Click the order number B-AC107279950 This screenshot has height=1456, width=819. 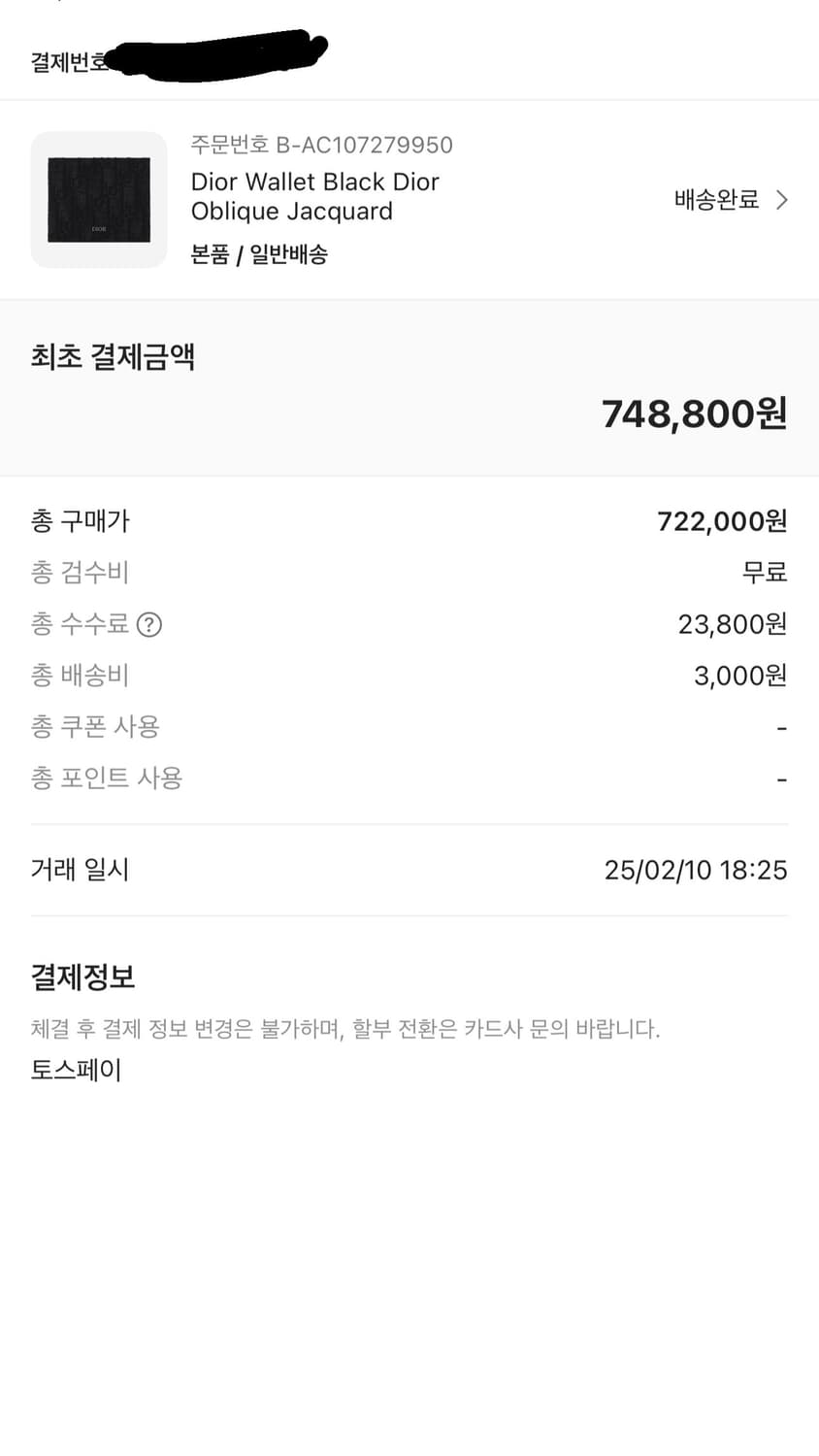[x=320, y=144]
